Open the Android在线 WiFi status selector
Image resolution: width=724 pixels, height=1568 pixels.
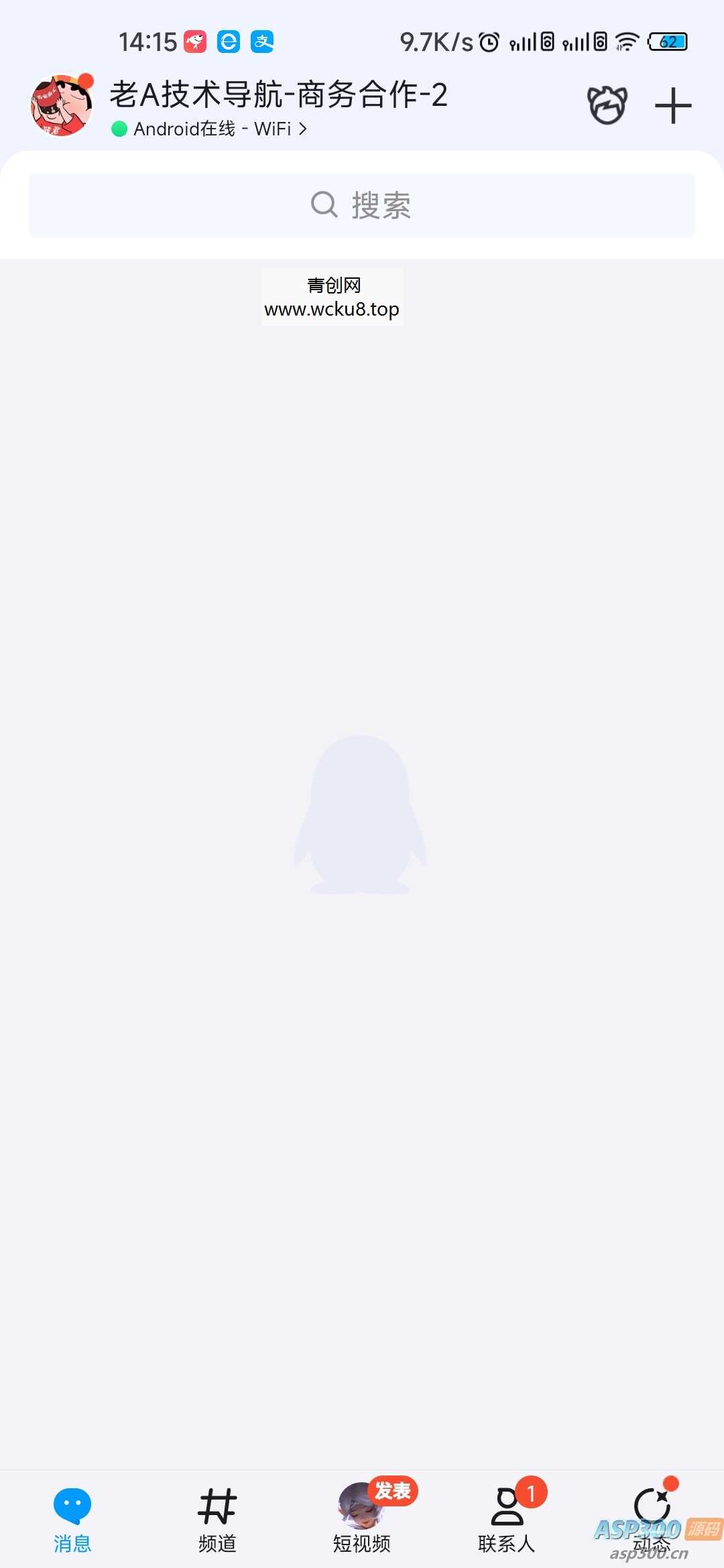(210, 129)
